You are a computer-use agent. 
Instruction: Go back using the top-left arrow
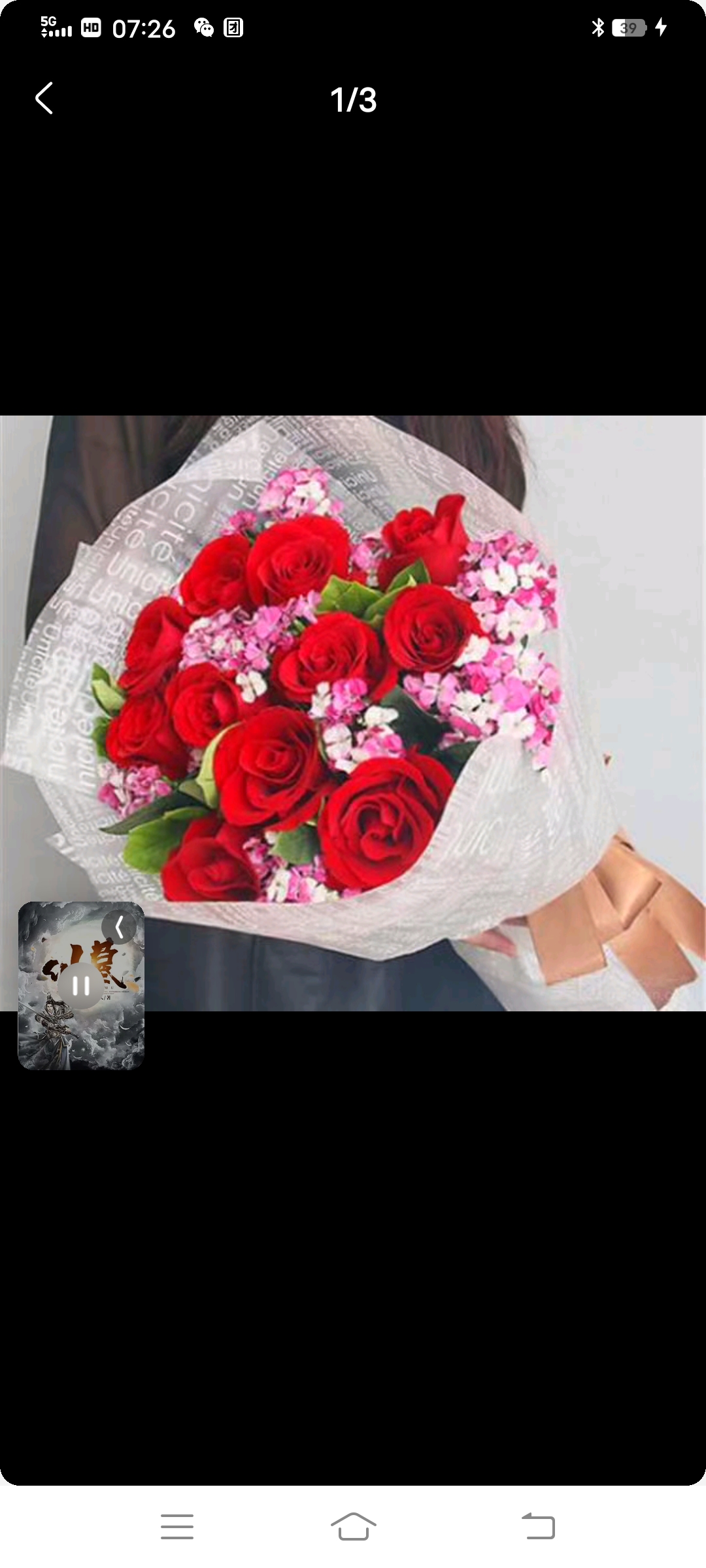coord(44,99)
